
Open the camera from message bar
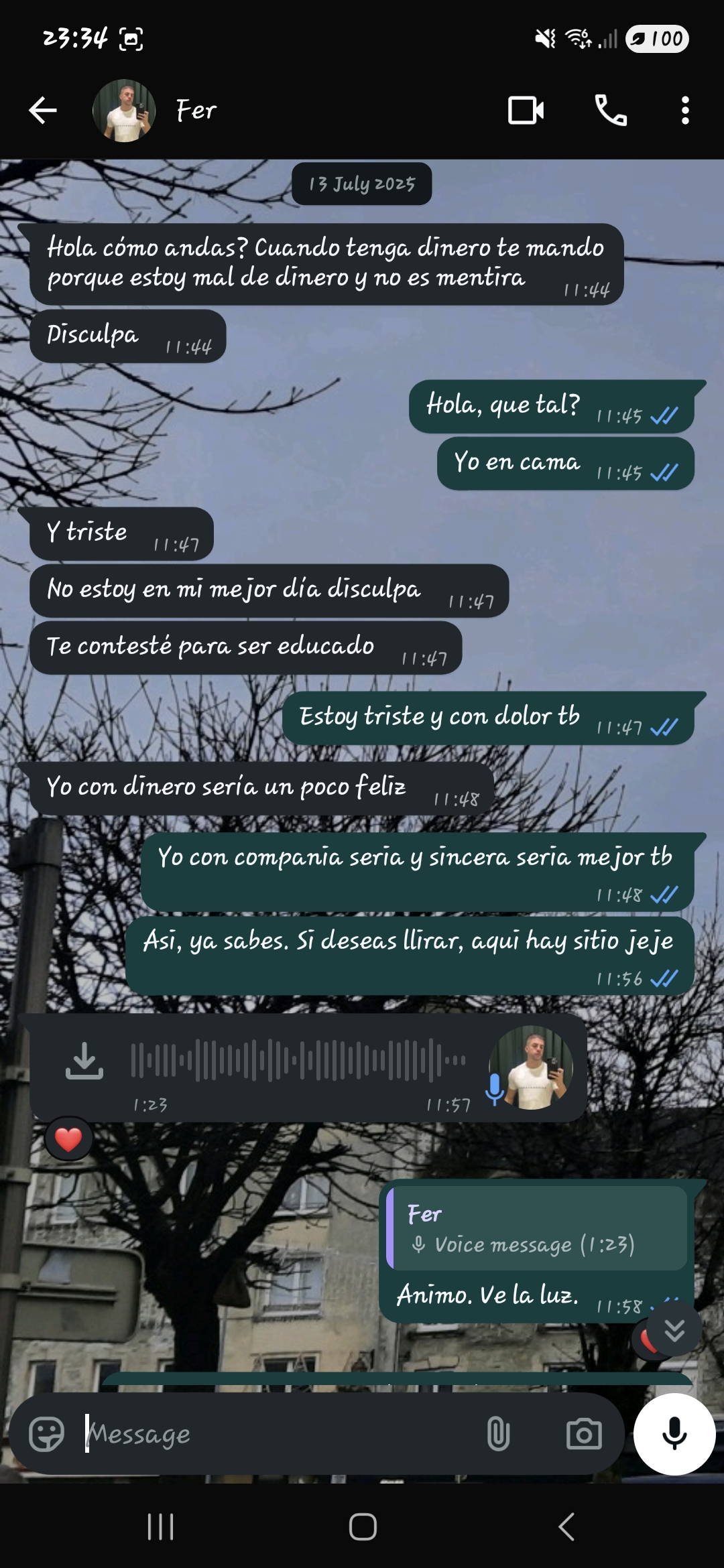click(584, 1434)
